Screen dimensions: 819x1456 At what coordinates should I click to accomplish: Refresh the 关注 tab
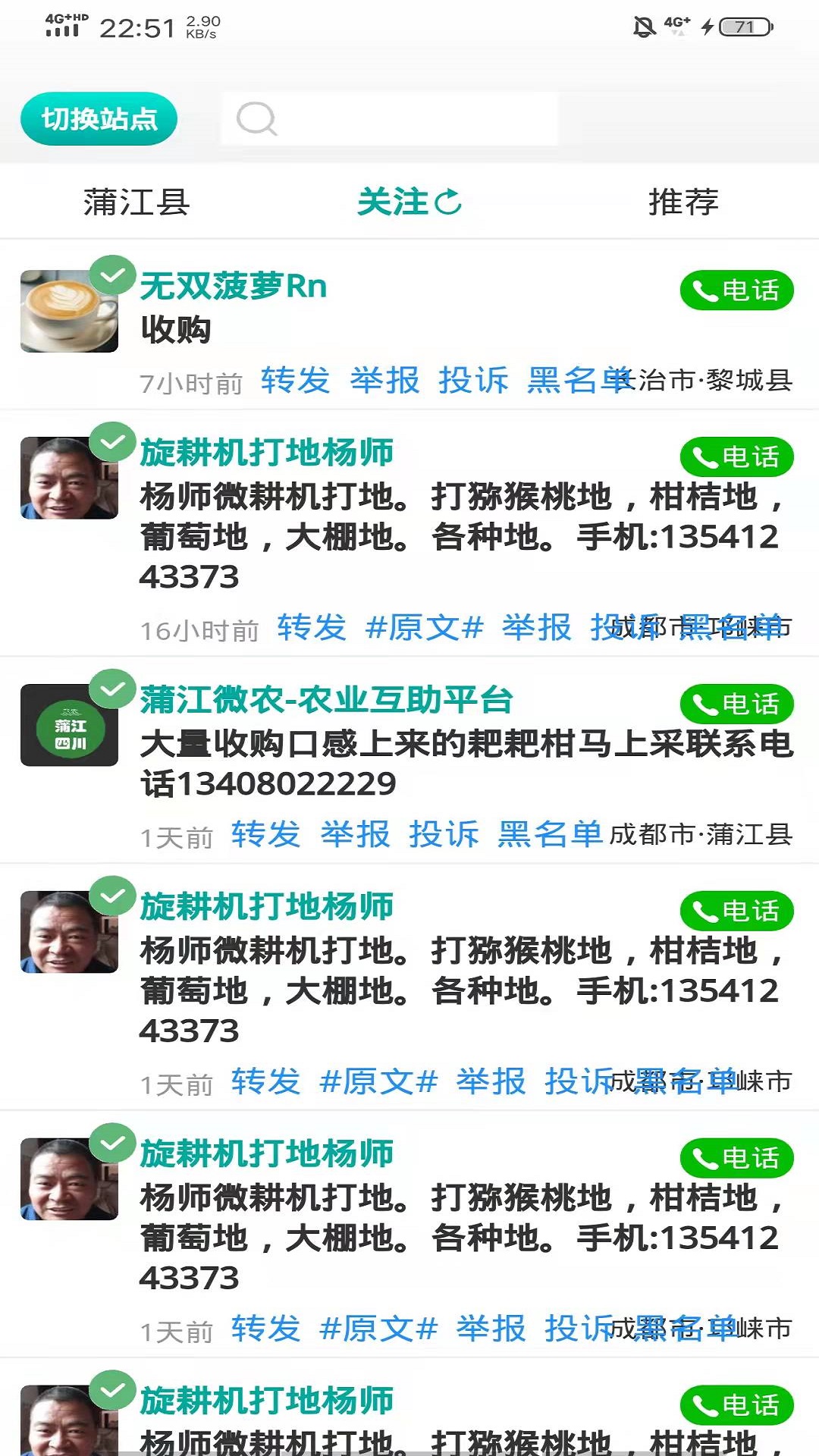click(x=449, y=202)
